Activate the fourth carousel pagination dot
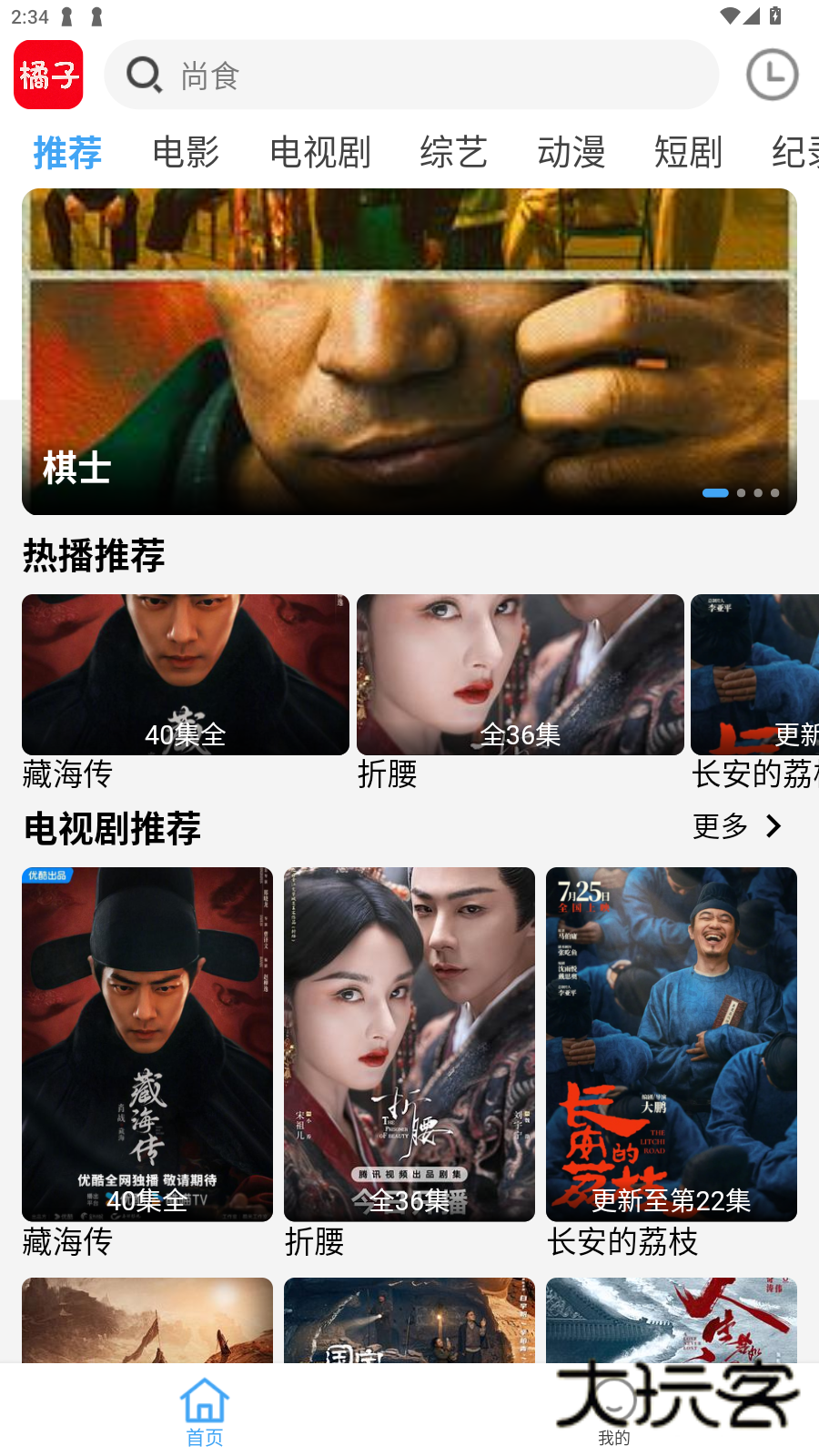This screenshot has width=819, height=1456. [x=774, y=492]
